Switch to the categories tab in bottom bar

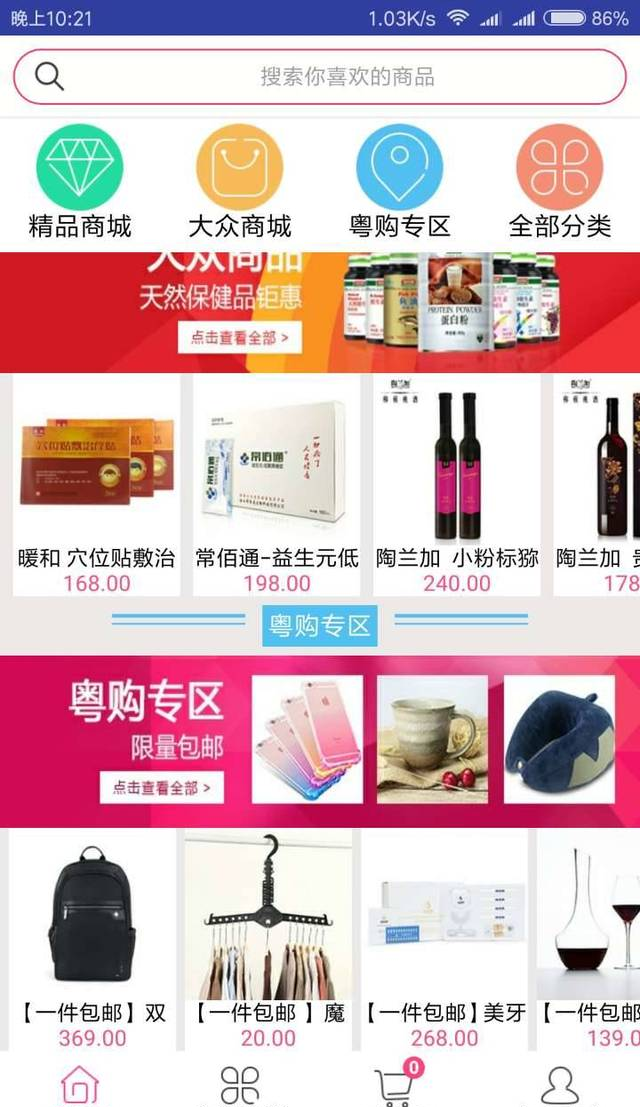[240, 1083]
